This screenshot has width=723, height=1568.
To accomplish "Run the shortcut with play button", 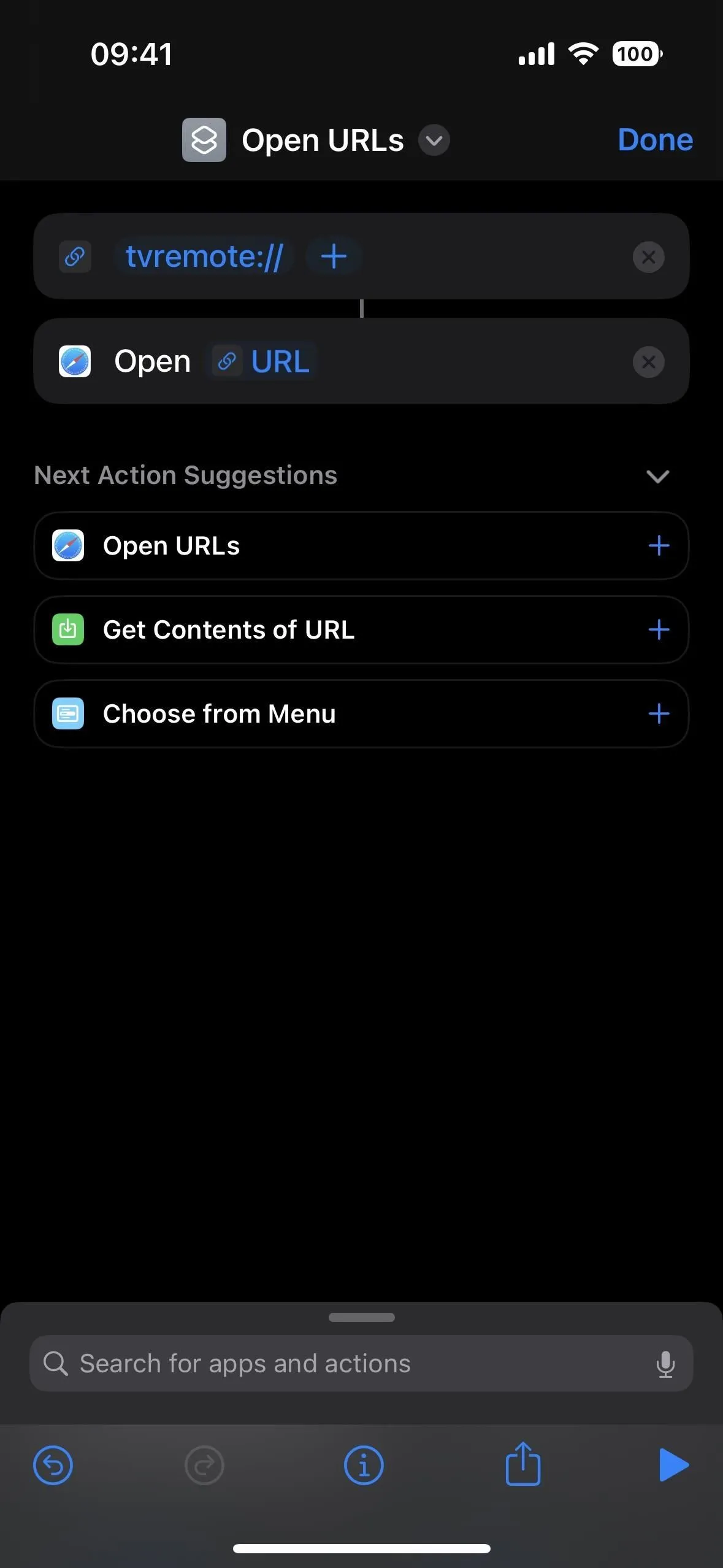I will tap(673, 1465).
